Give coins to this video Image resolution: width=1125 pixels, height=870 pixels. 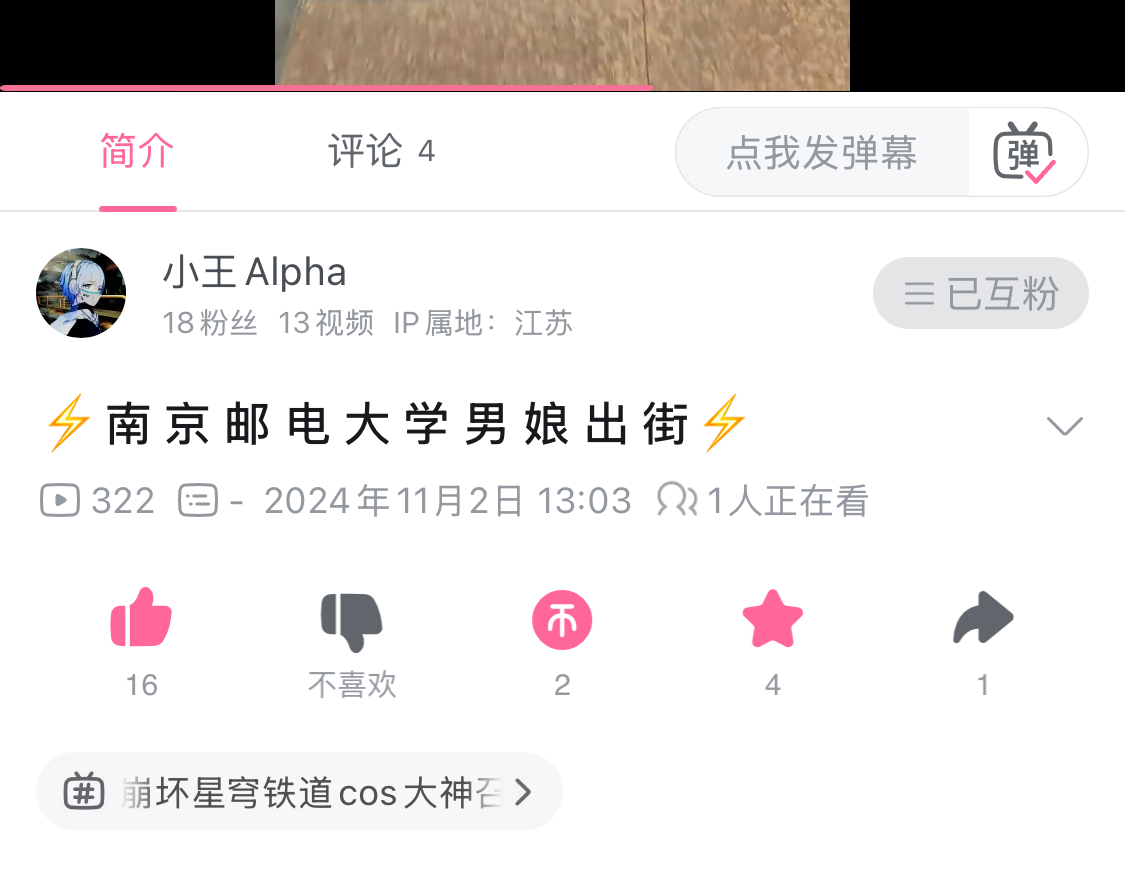[562, 620]
